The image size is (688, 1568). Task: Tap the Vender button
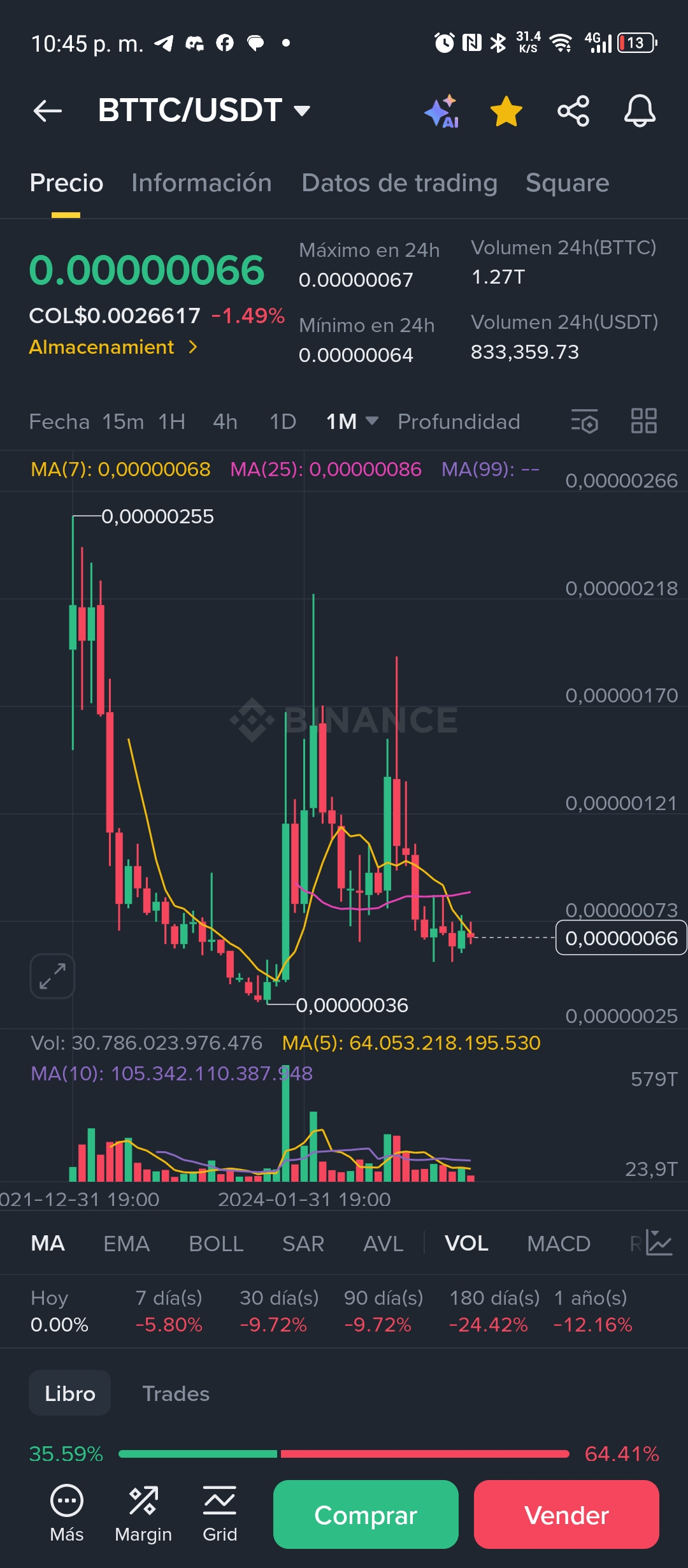coord(566,1514)
